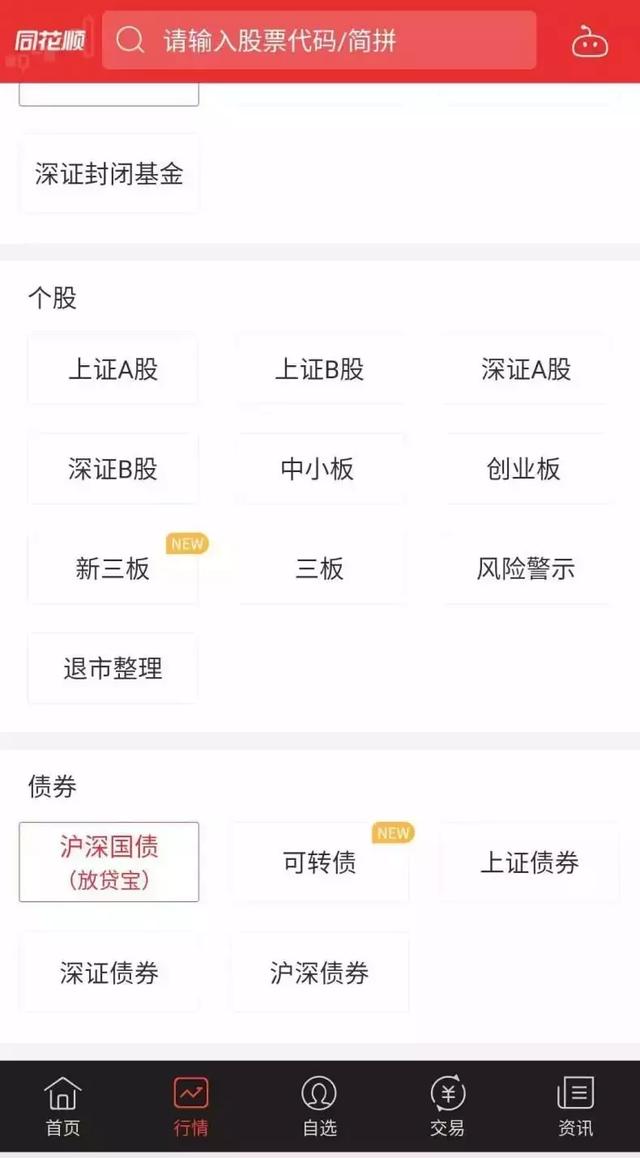
Task: View 风险警示 stocks
Action: point(526,569)
